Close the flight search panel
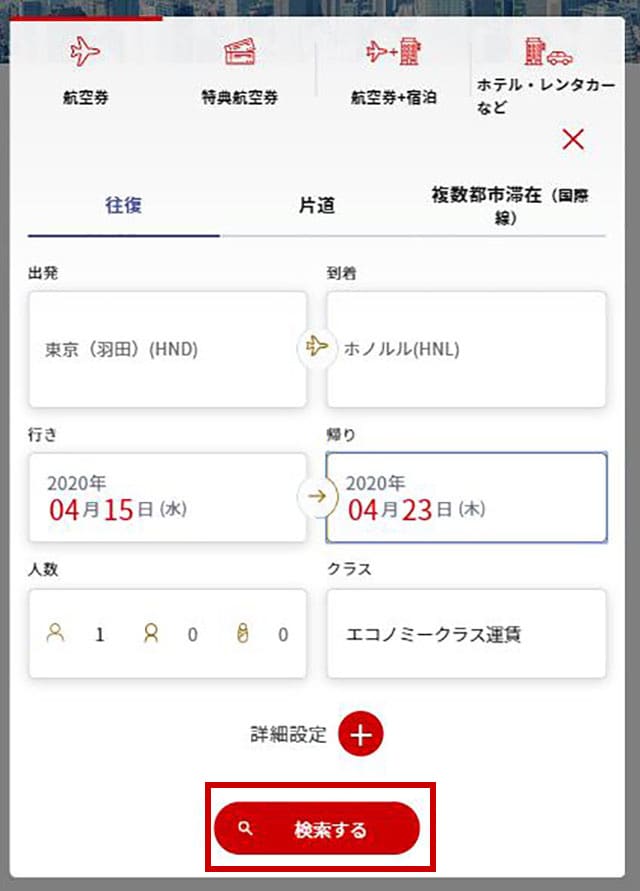 [573, 140]
